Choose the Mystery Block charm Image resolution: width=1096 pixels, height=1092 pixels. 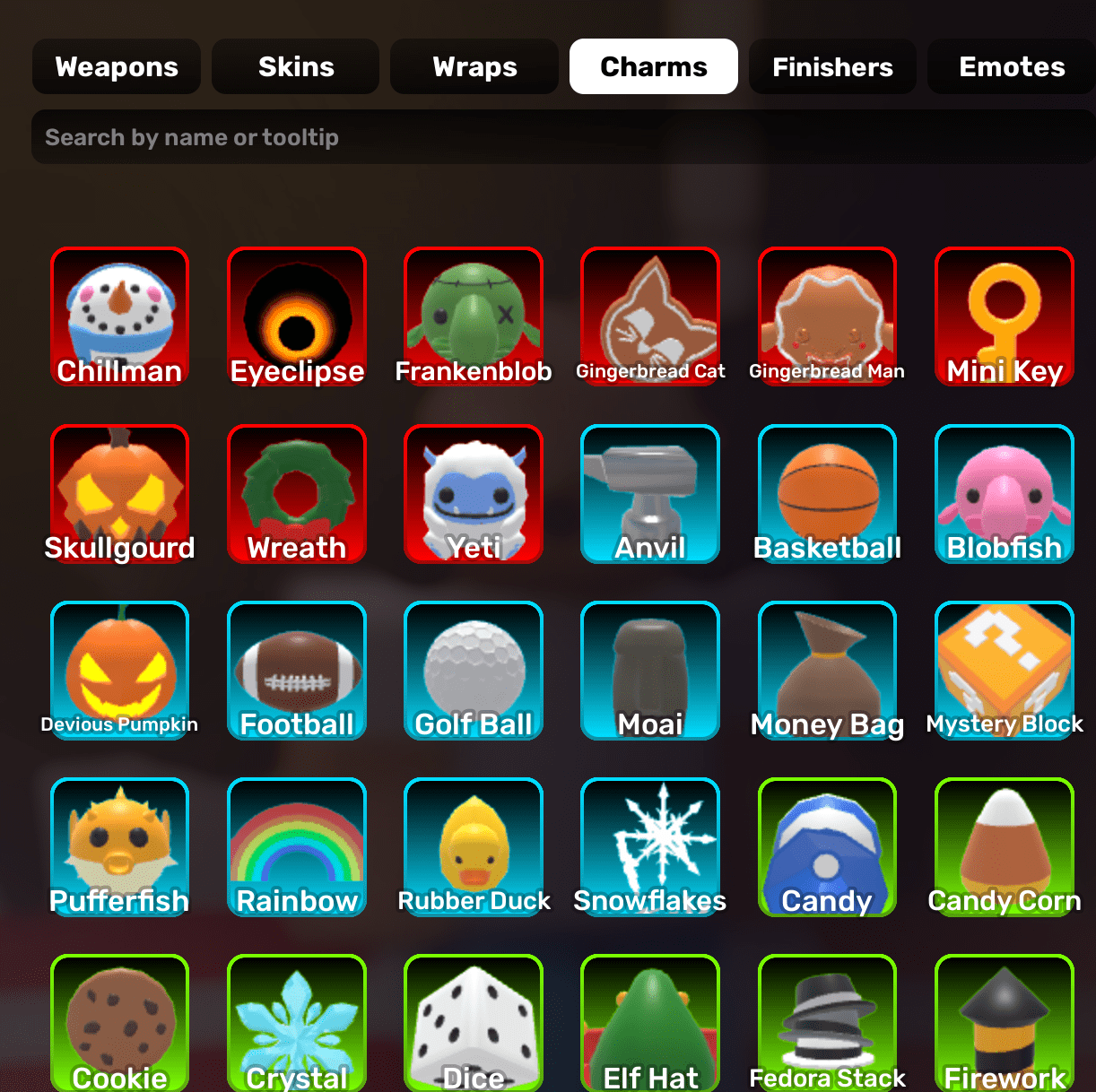1005,671
